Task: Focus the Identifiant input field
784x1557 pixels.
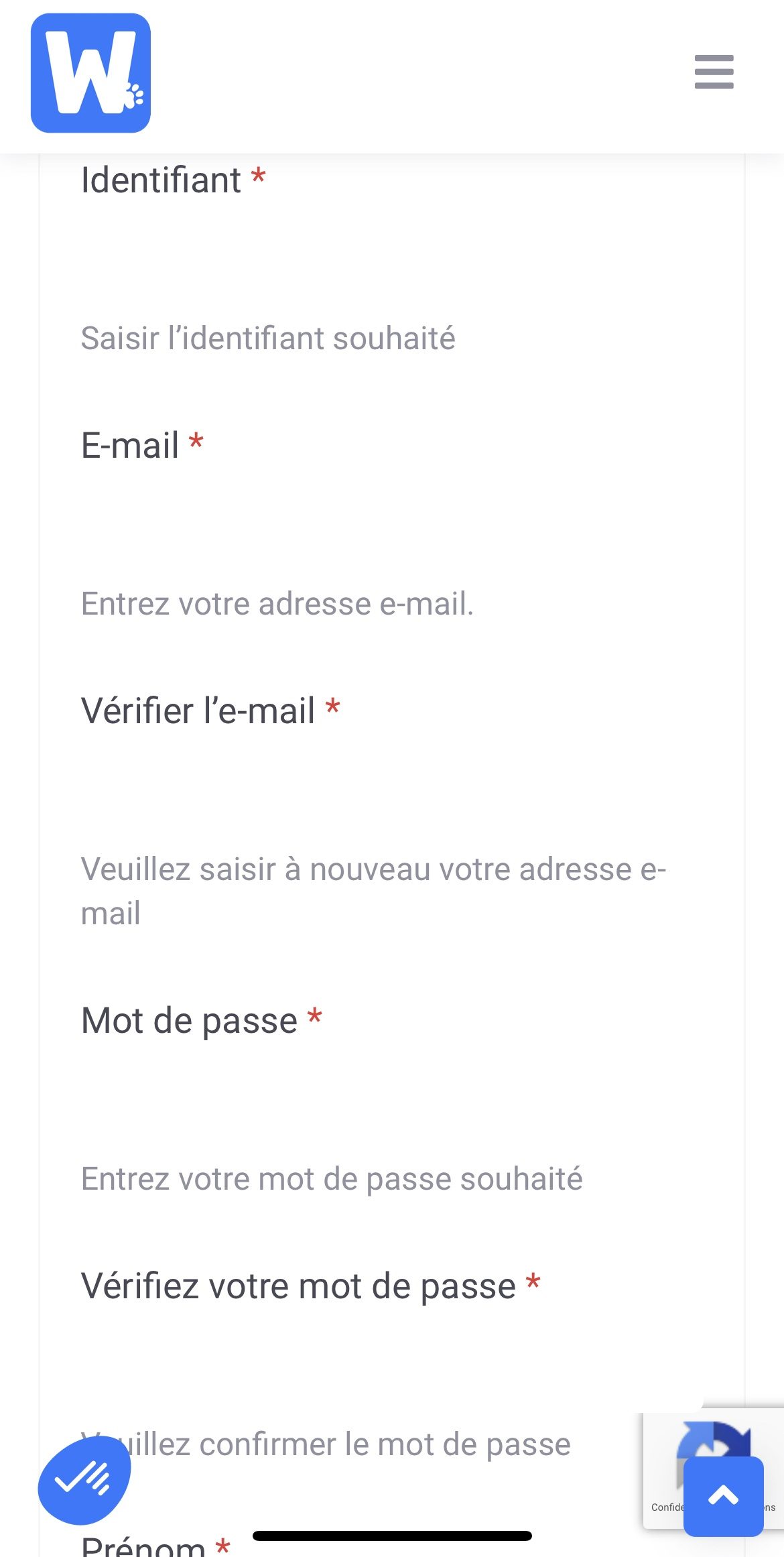Action: pos(392,260)
